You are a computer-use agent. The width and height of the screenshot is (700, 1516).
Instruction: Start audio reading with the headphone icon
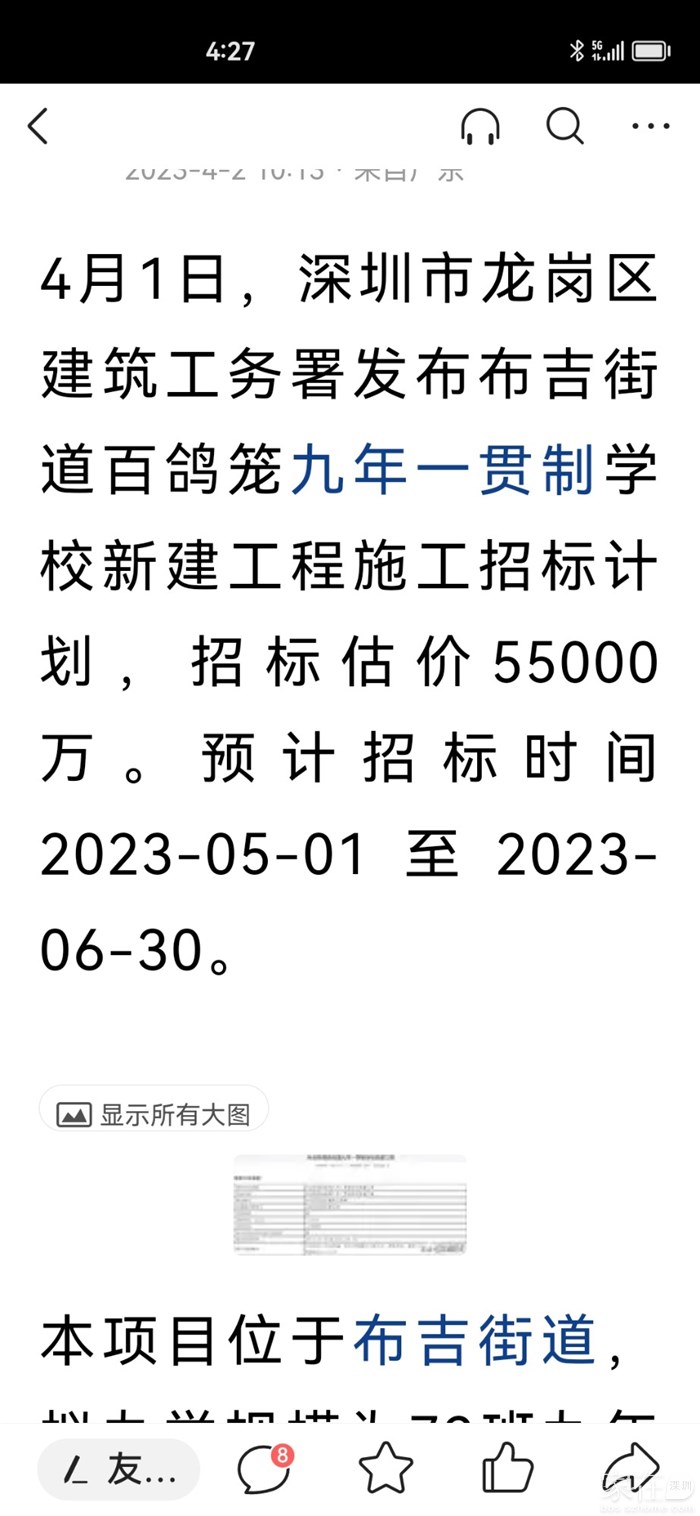[x=480, y=127]
